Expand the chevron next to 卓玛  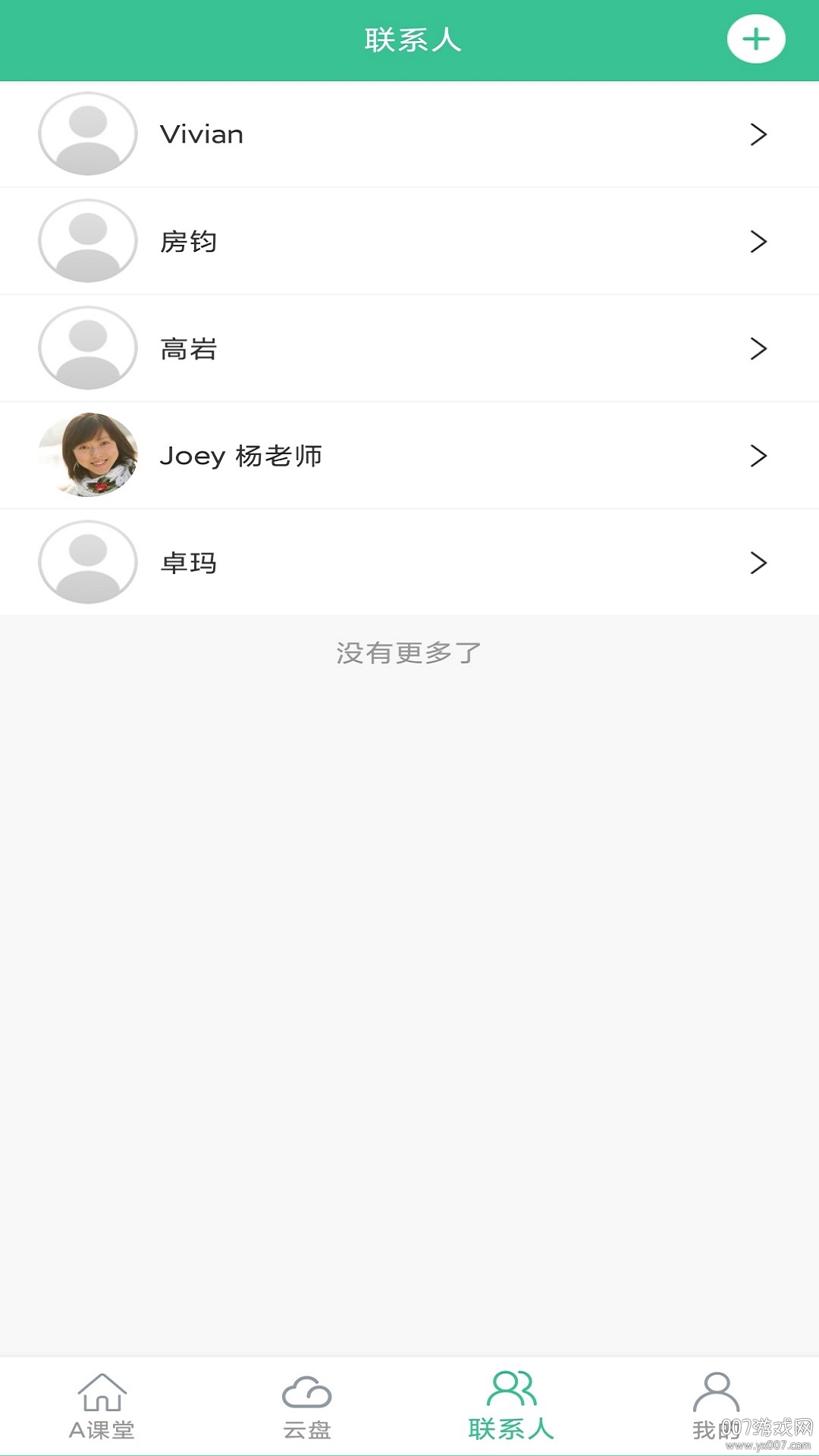(x=758, y=562)
